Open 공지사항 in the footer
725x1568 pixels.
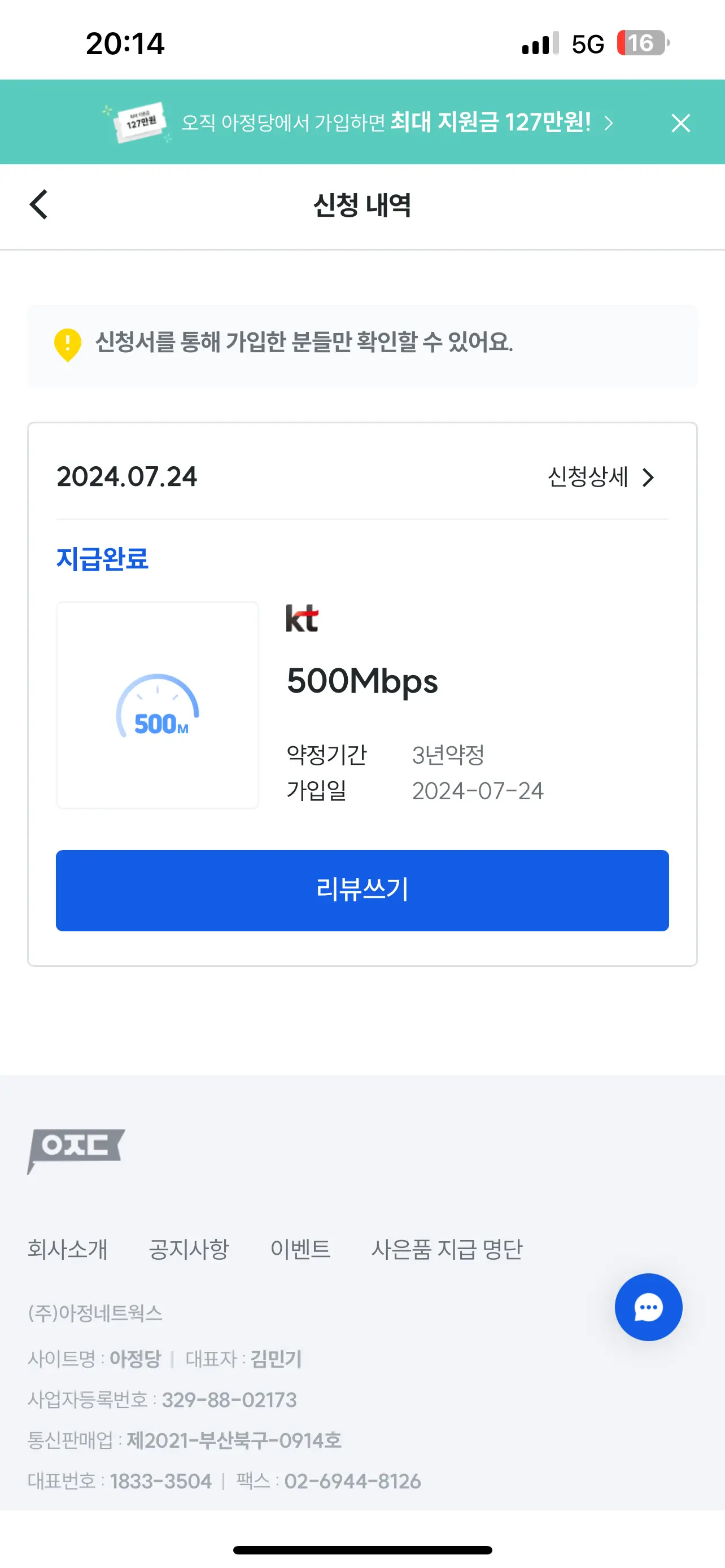[x=189, y=1249]
